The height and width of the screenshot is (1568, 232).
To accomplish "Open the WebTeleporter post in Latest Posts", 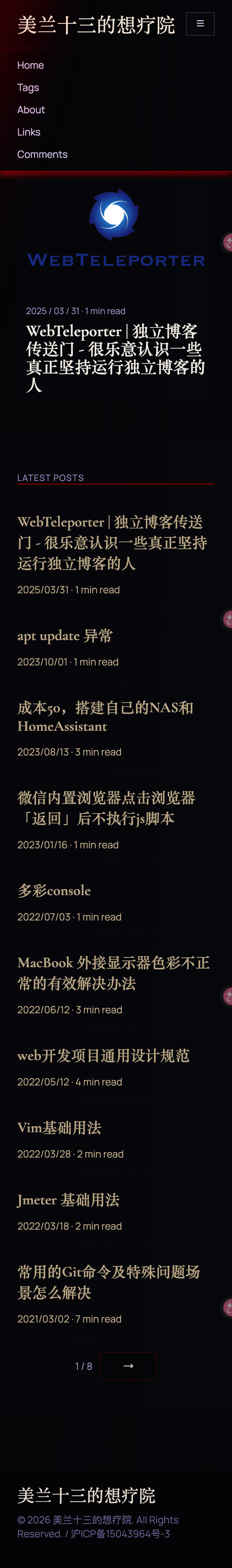I will pos(112,542).
